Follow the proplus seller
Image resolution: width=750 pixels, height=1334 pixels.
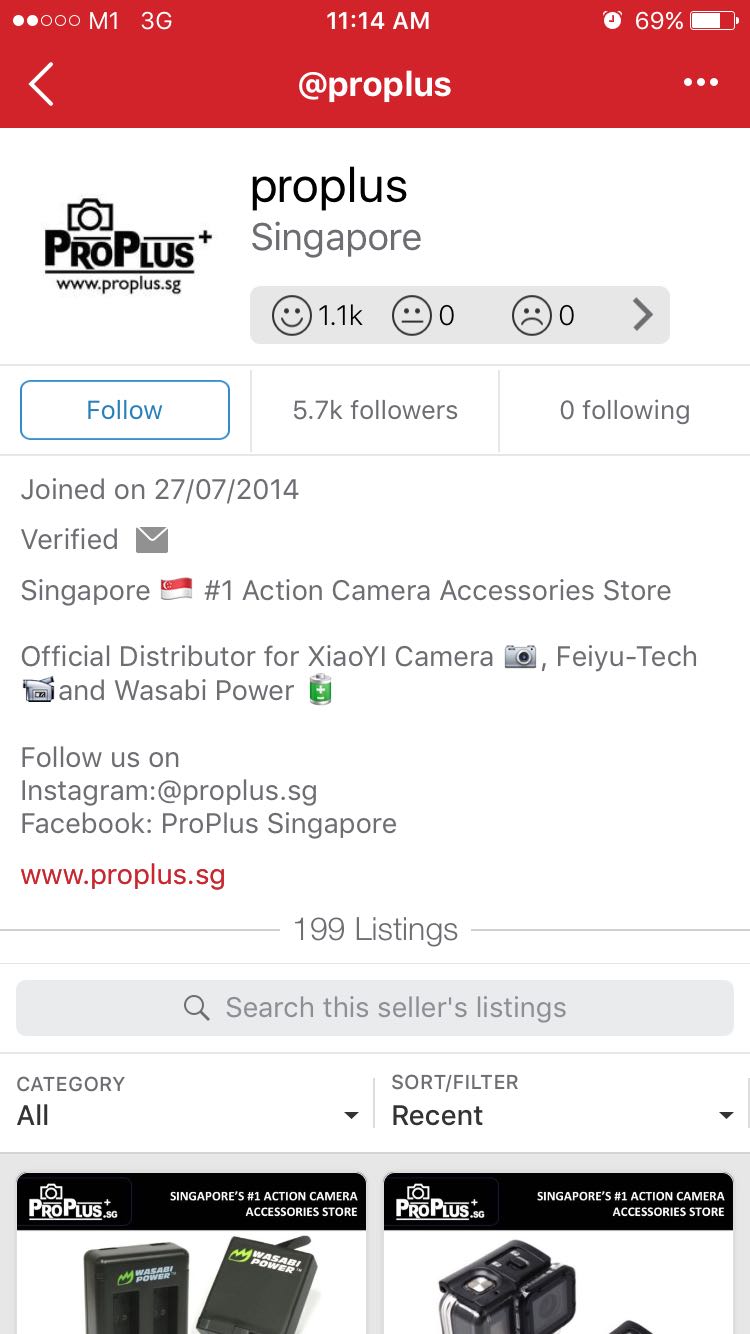point(125,410)
